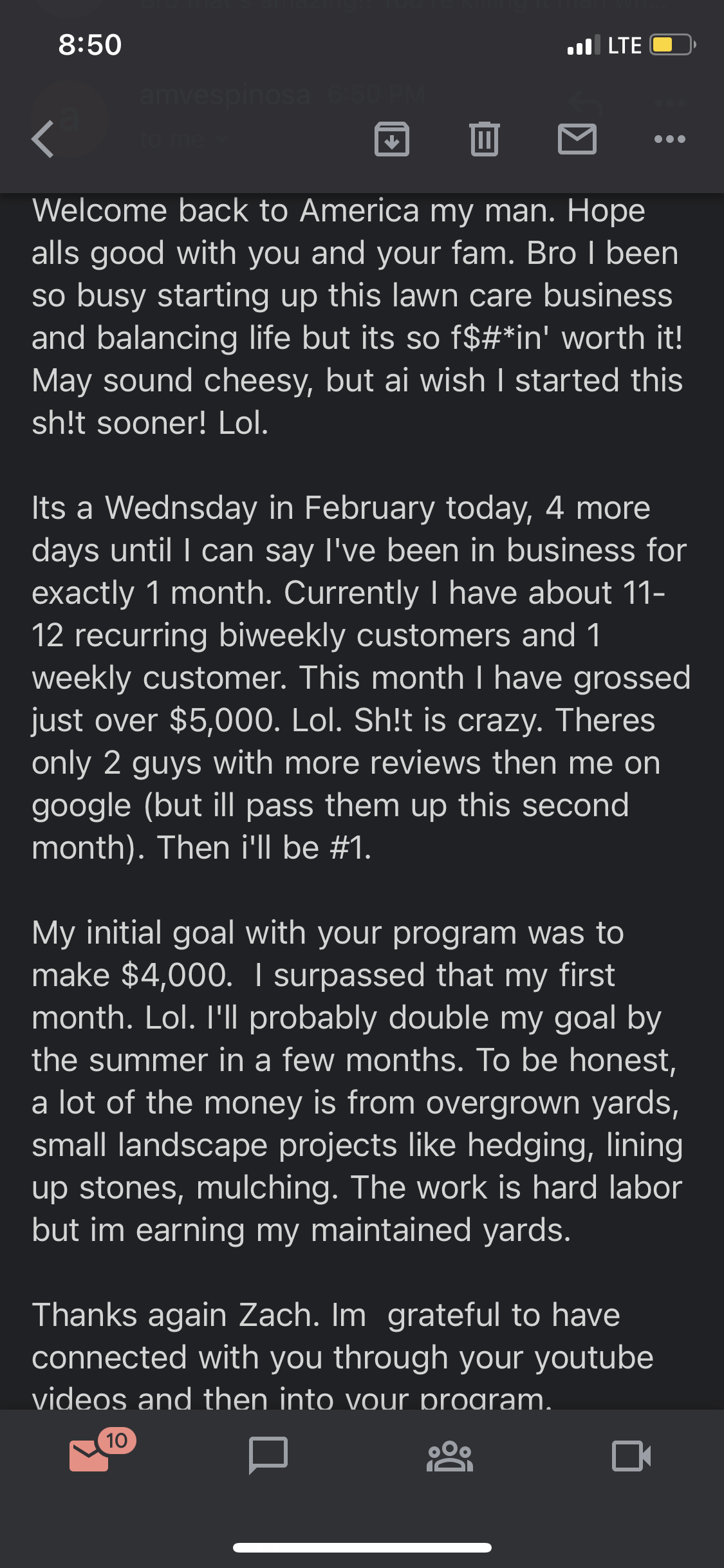Delete this email with the trash icon
Image resolution: width=724 pixels, height=1568 pixels.
click(x=485, y=139)
